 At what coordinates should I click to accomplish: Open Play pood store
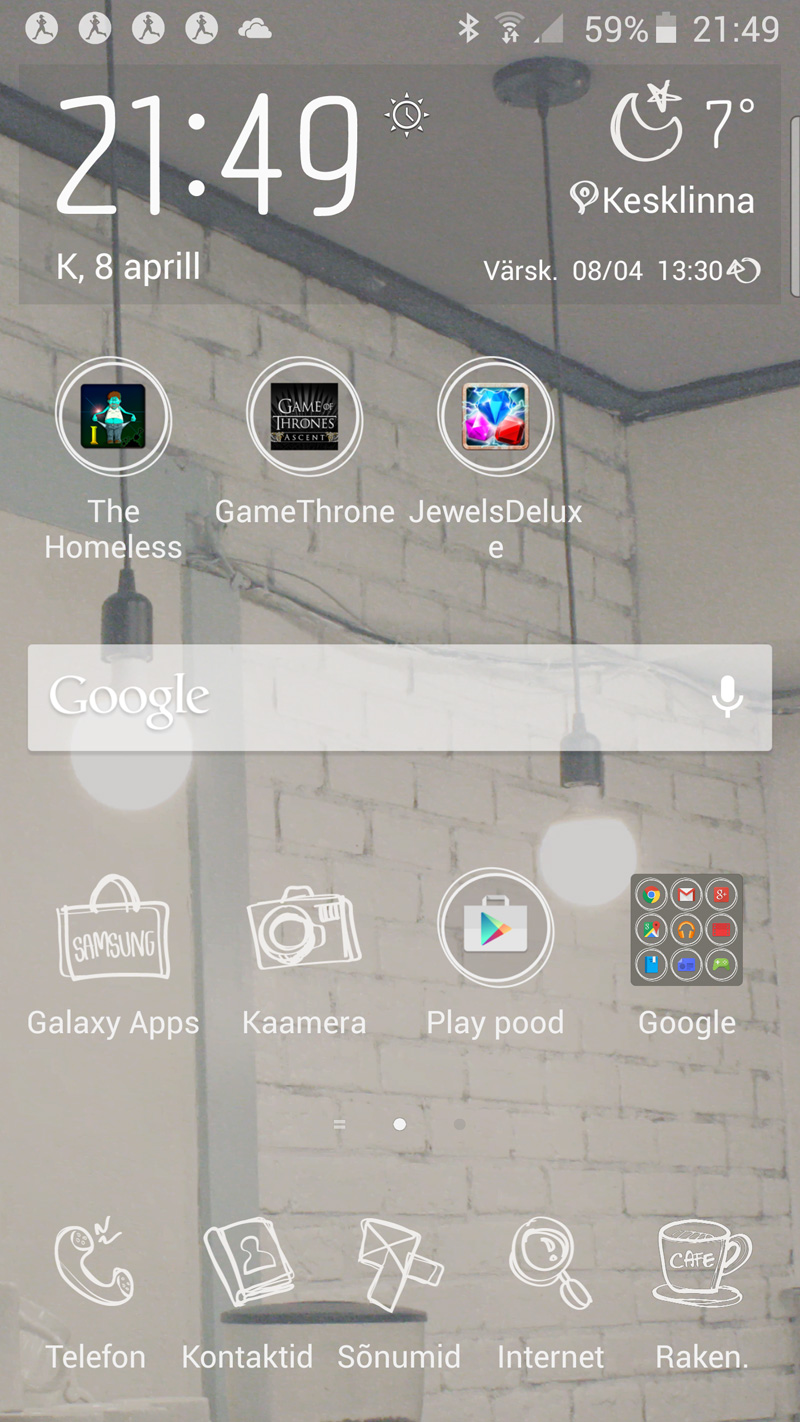click(x=495, y=930)
